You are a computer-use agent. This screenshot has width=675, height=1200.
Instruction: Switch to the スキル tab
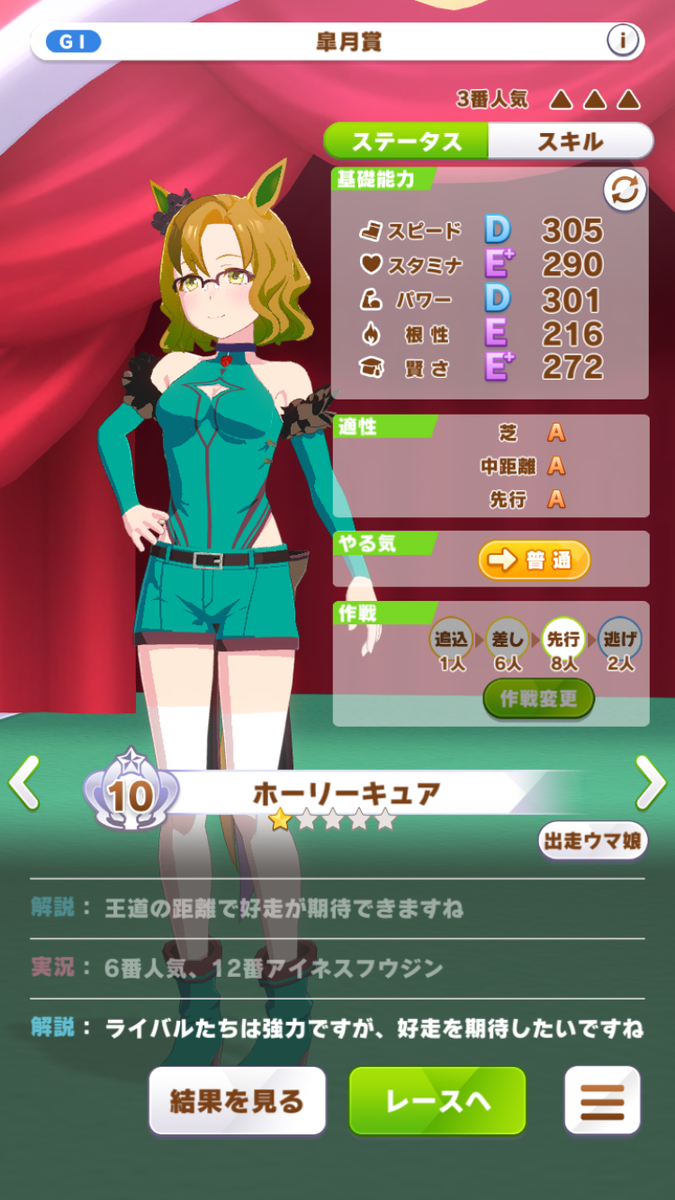pos(570,141)
